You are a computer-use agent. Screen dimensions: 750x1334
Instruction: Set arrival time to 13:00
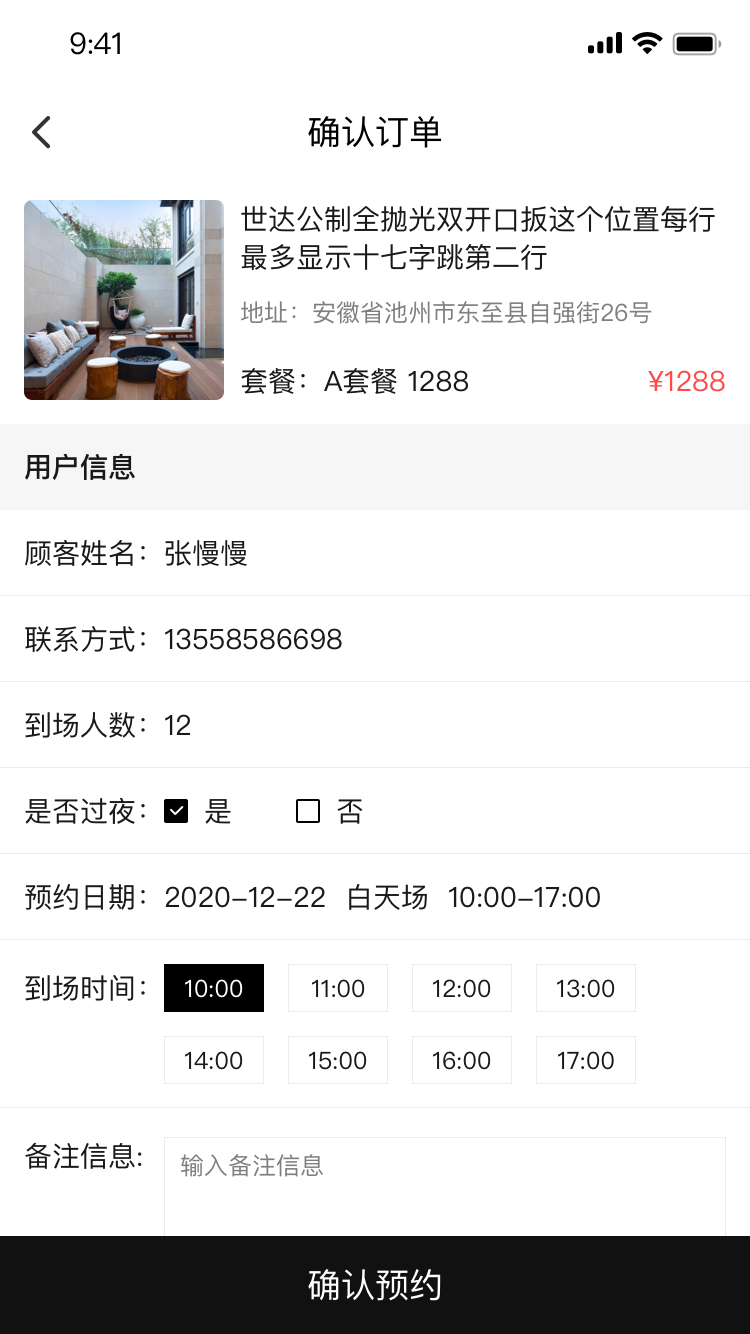586,988
